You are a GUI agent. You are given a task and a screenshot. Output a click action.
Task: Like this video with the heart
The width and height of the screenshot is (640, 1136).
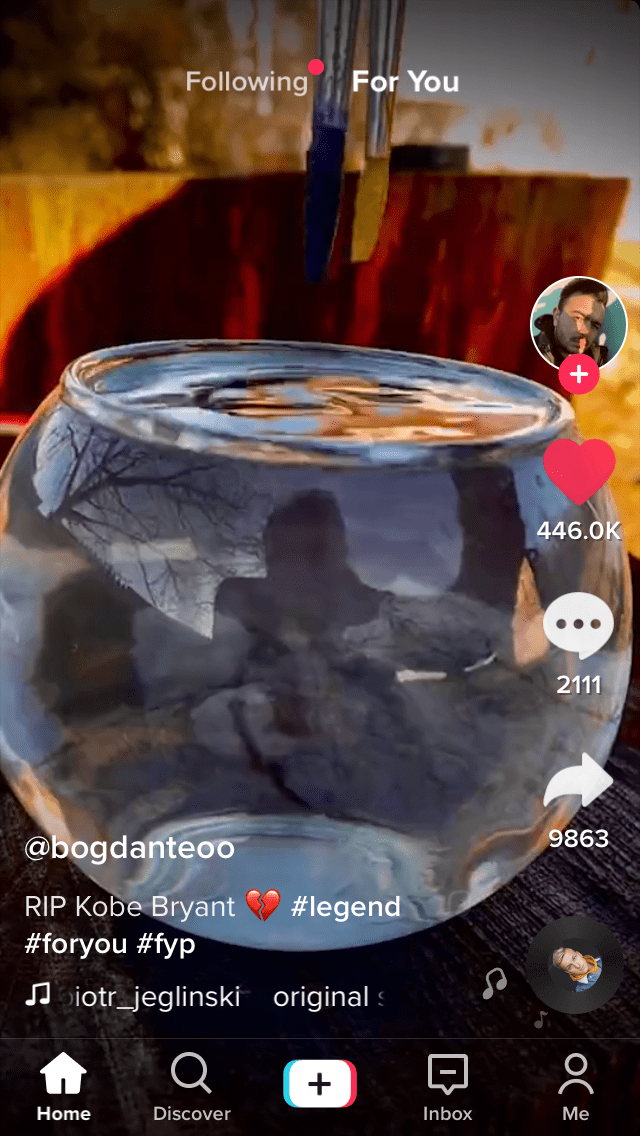(579, 472)
